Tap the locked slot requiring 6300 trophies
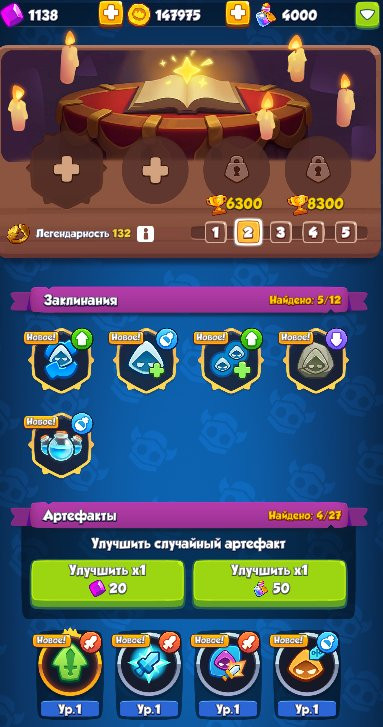The height and width of the screenshot is (727, 383). point(236,170)
